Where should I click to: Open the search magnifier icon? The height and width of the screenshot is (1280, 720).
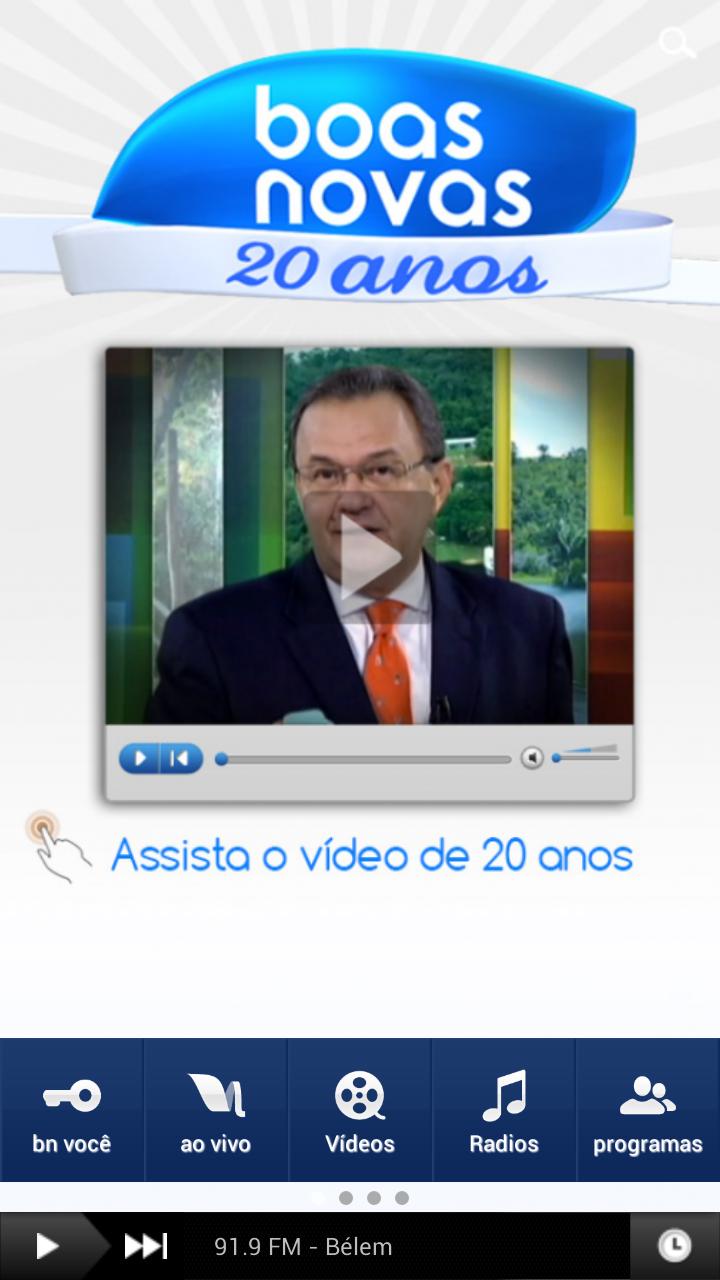(x=677, y=43)
